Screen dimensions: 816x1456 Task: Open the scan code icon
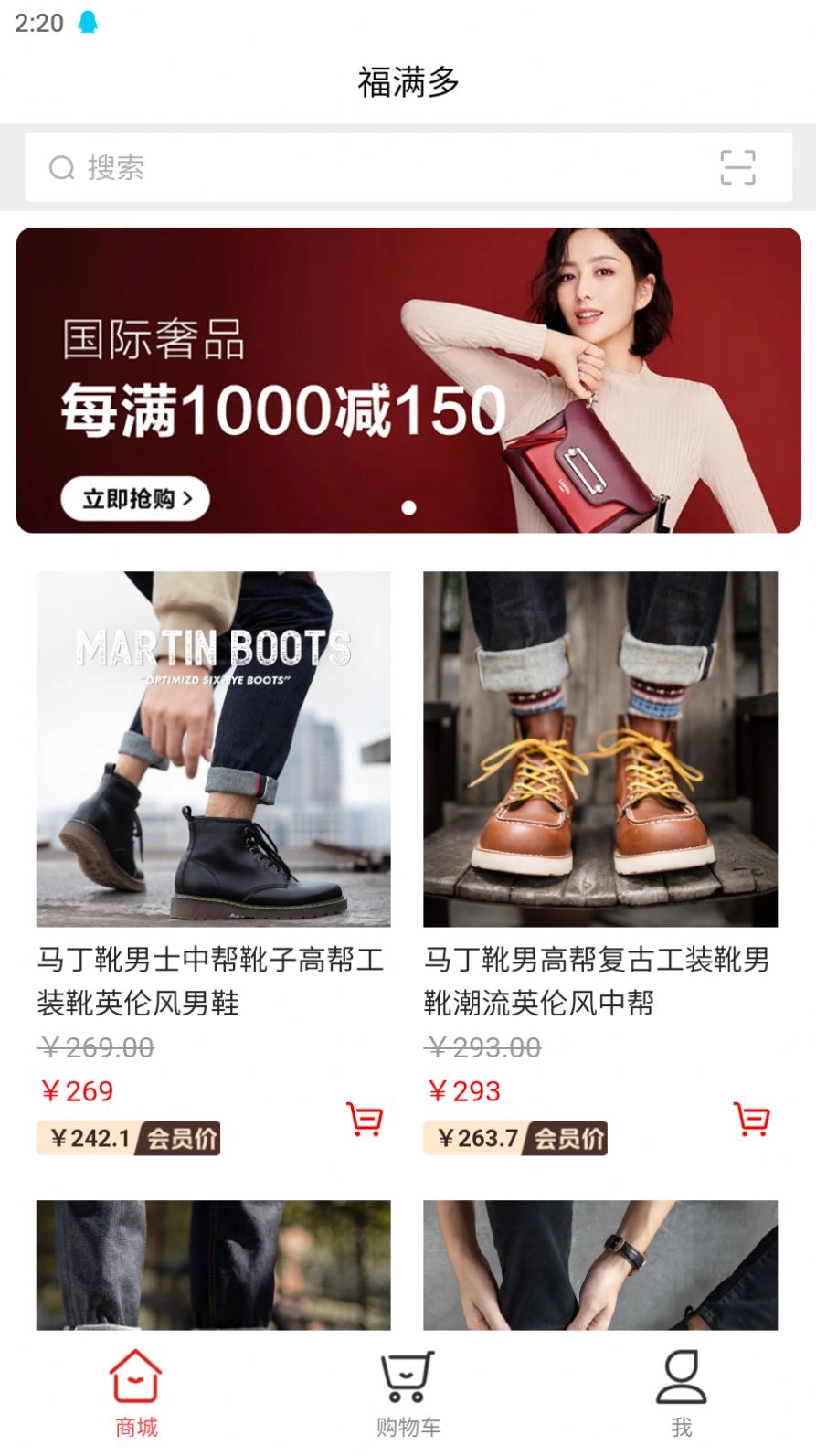737,167
